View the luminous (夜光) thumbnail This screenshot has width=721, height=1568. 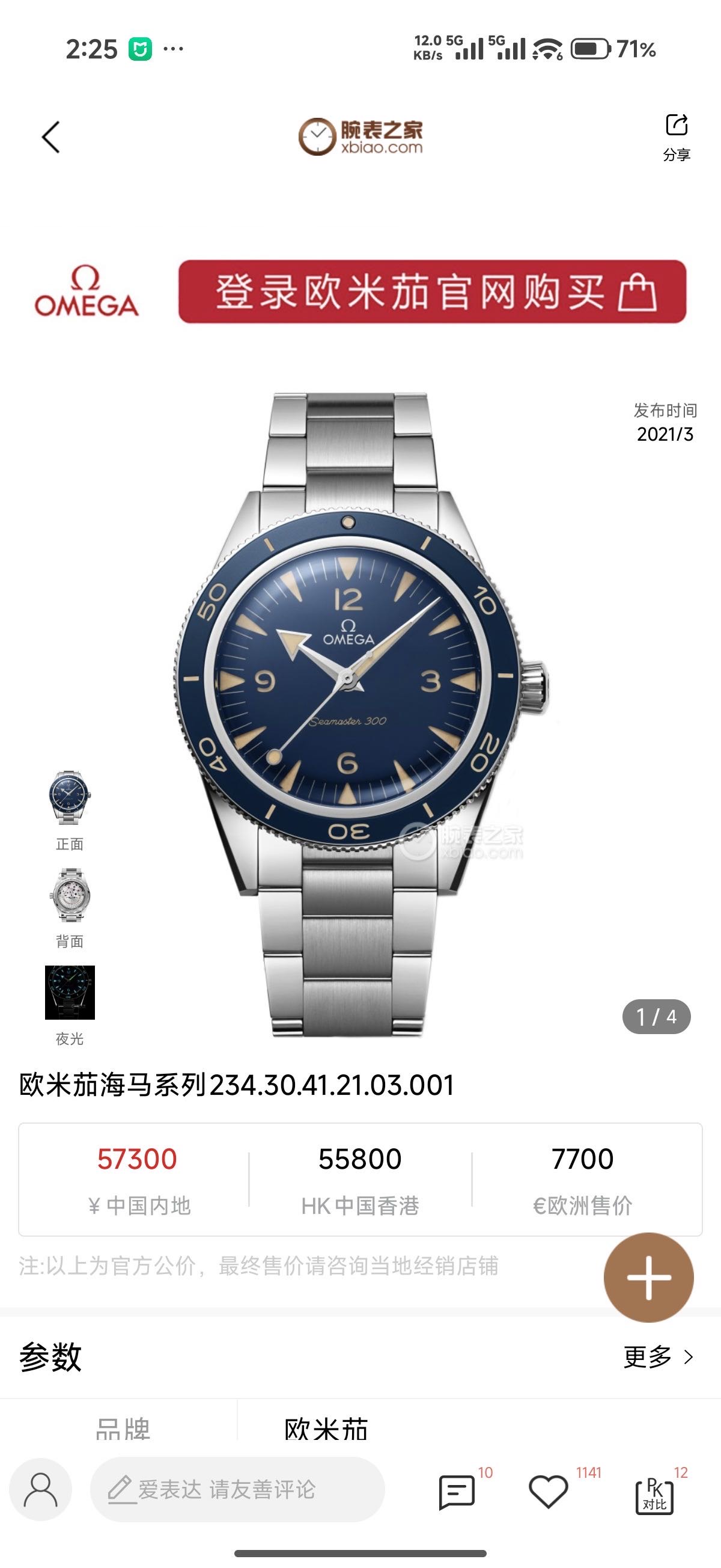(70, 992)
